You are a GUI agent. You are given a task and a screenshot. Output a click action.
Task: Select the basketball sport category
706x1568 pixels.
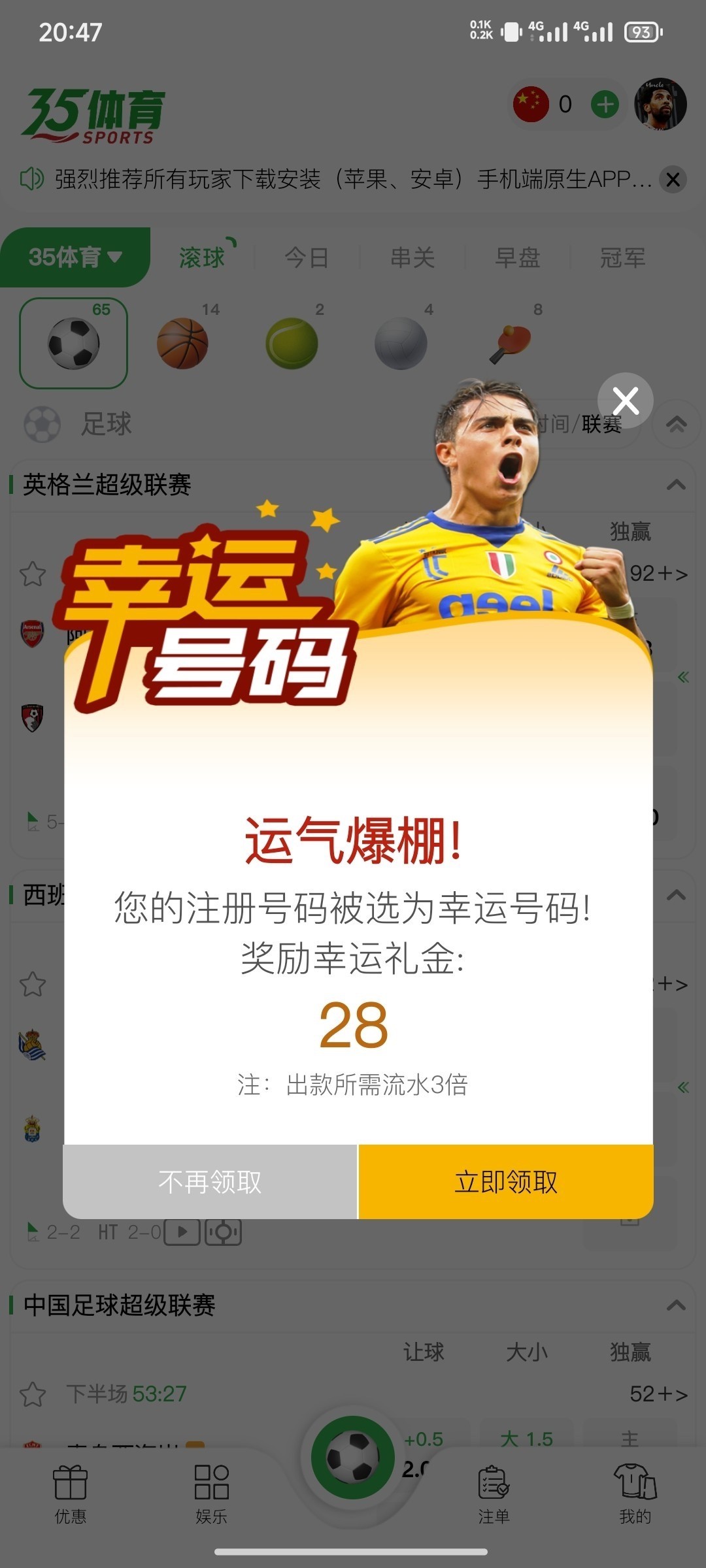(x=182, y=342)
